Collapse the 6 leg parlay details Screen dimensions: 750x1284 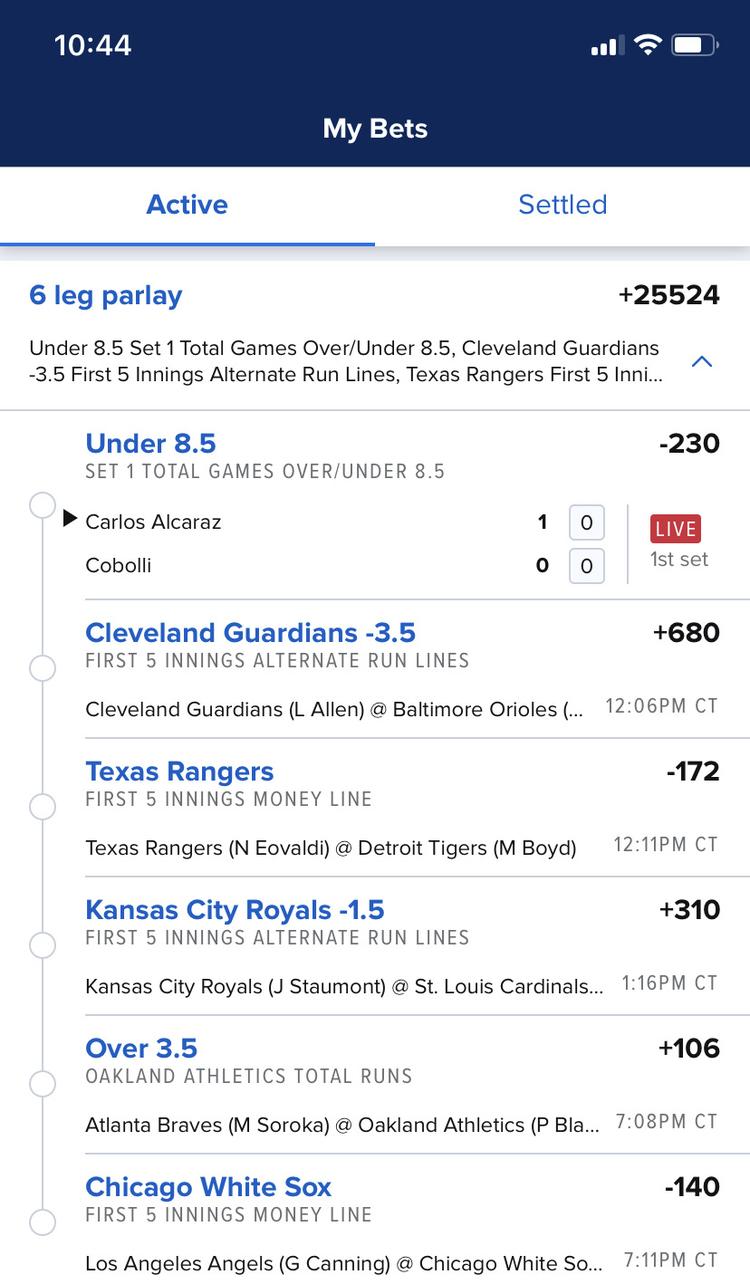click(702, 362)
